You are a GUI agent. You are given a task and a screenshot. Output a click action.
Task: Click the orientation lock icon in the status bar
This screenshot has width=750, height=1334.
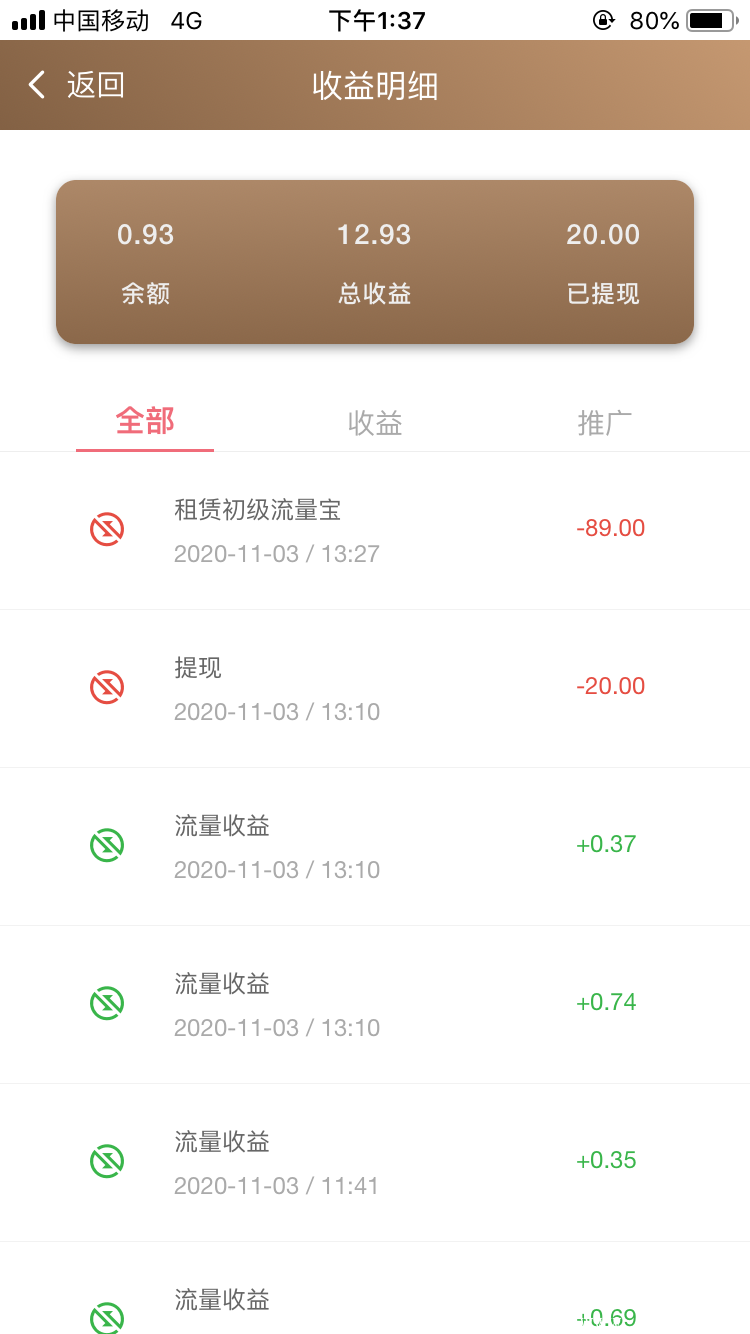point(602,17)
